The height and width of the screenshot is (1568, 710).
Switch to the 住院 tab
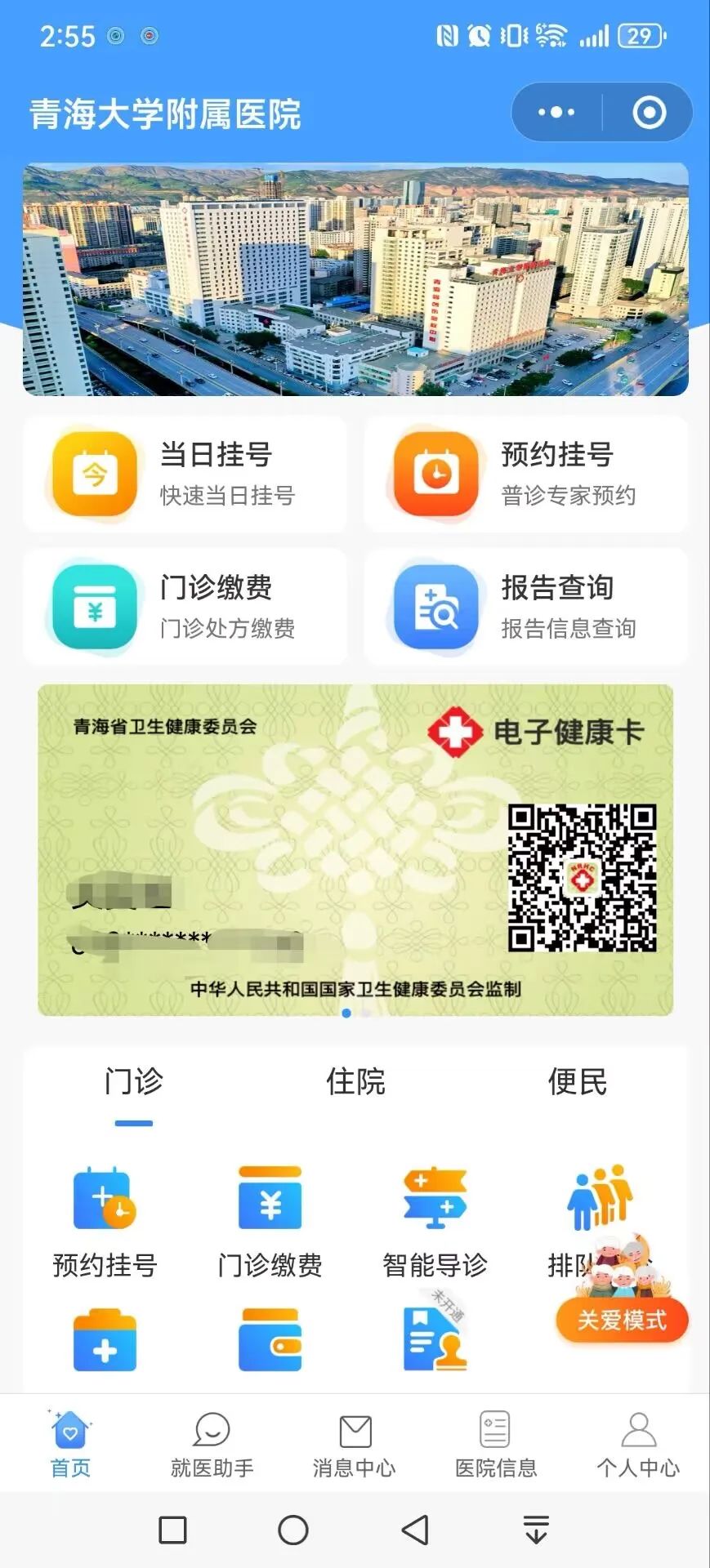coord(355,1082)
